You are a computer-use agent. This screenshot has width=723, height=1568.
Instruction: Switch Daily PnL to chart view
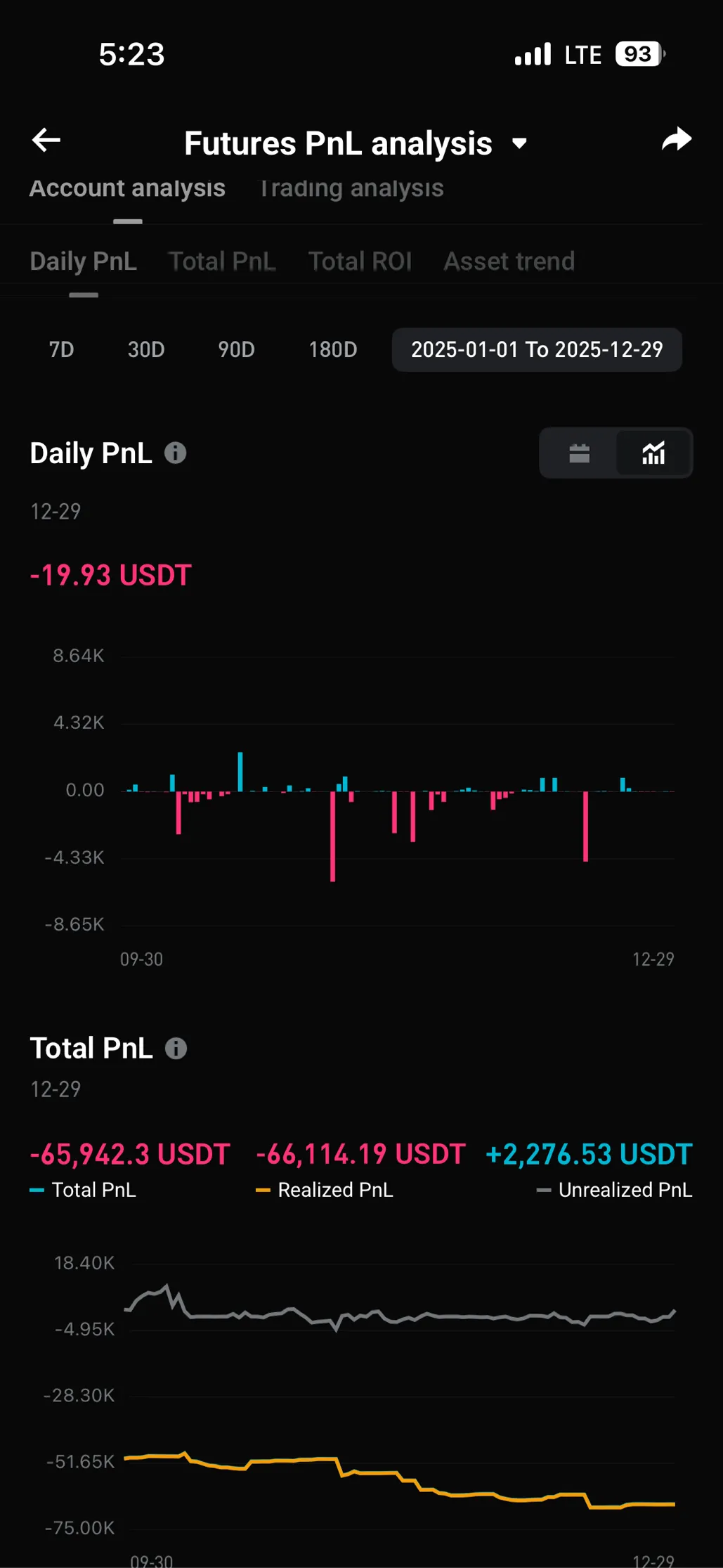[653, 453]
